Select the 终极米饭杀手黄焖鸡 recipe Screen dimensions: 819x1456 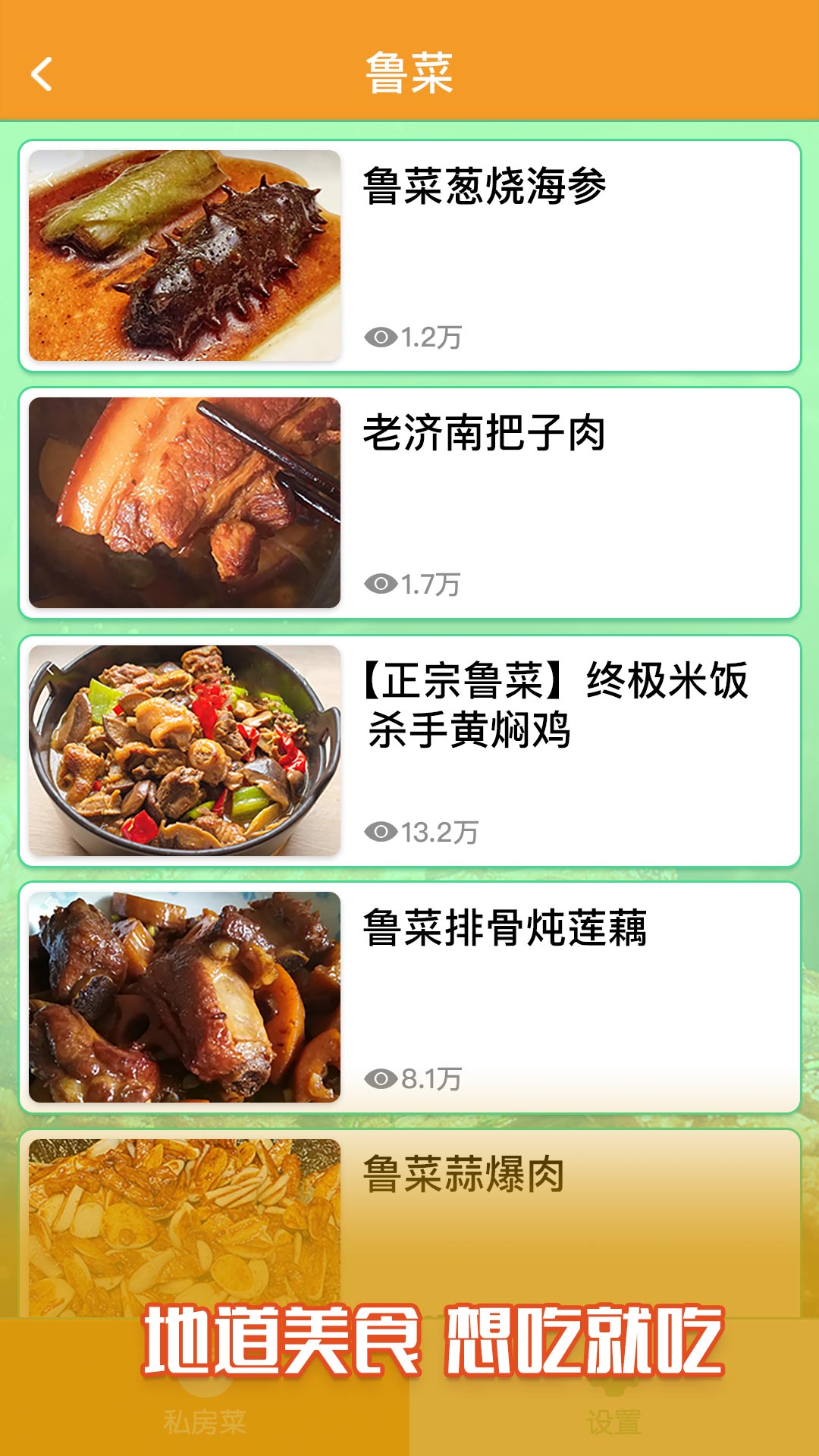(409, 751)
